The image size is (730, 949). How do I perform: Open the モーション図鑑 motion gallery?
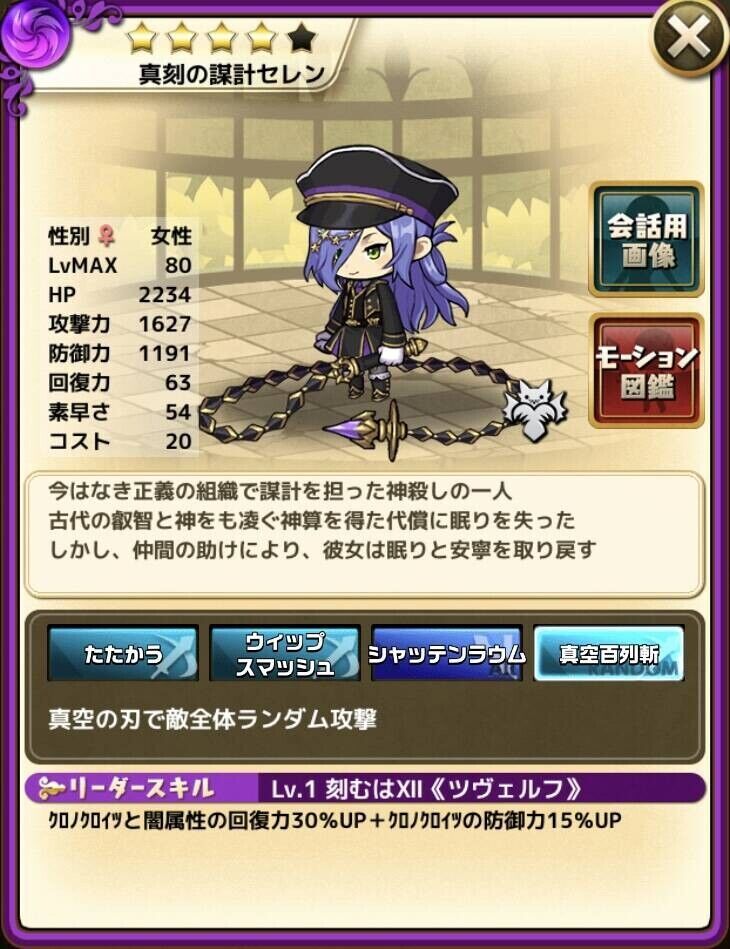(646, 370)
